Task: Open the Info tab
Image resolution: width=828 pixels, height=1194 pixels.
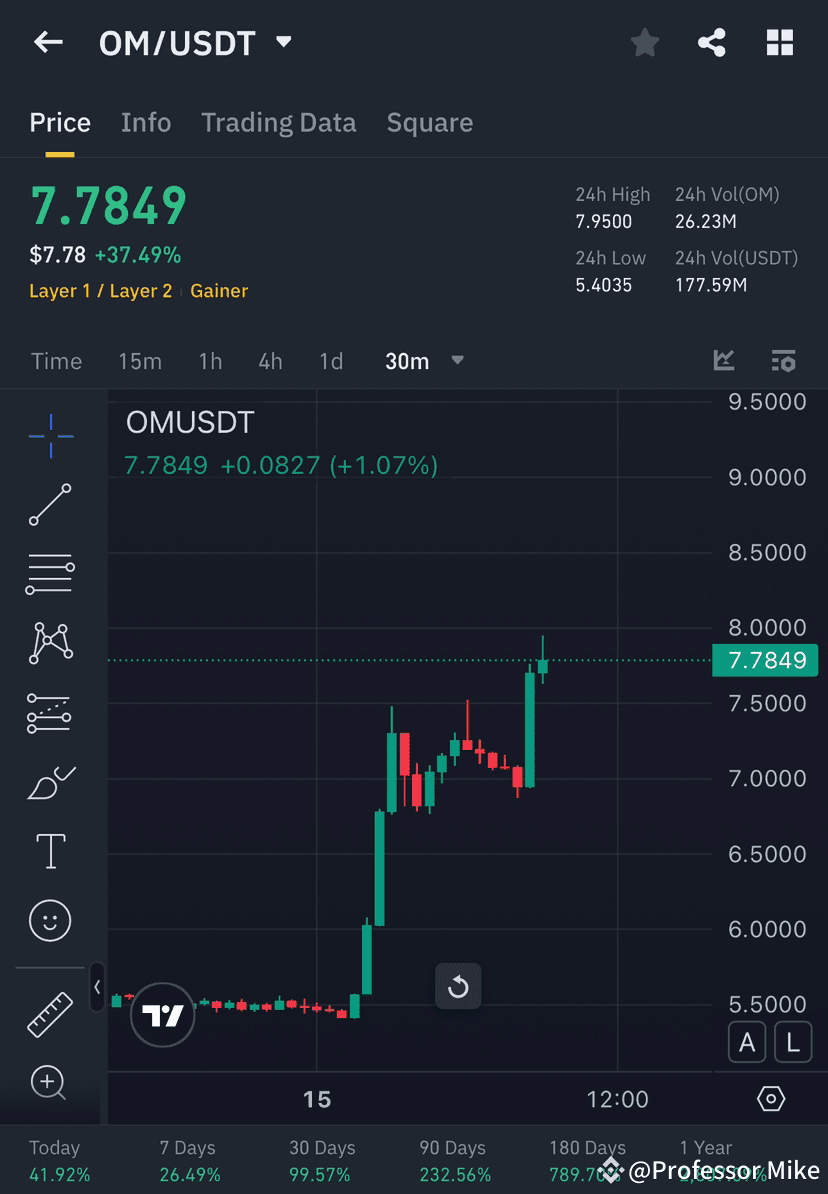Action: 146,122
